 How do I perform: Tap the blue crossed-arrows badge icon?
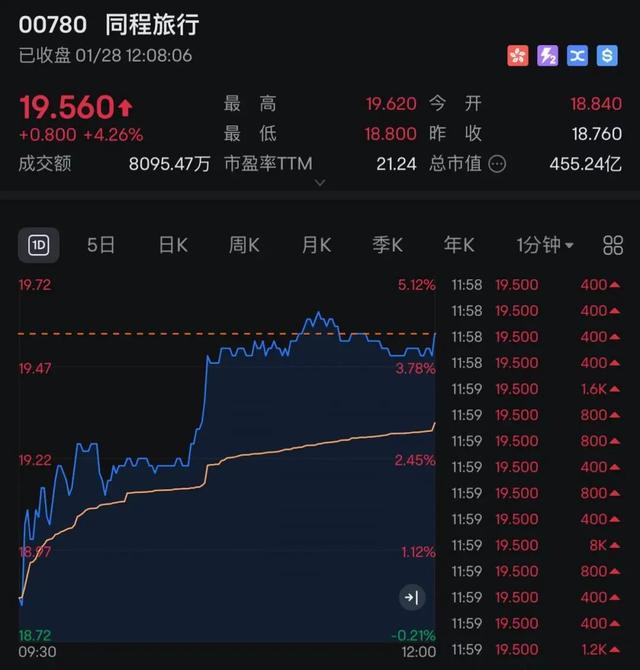(577, 56)
